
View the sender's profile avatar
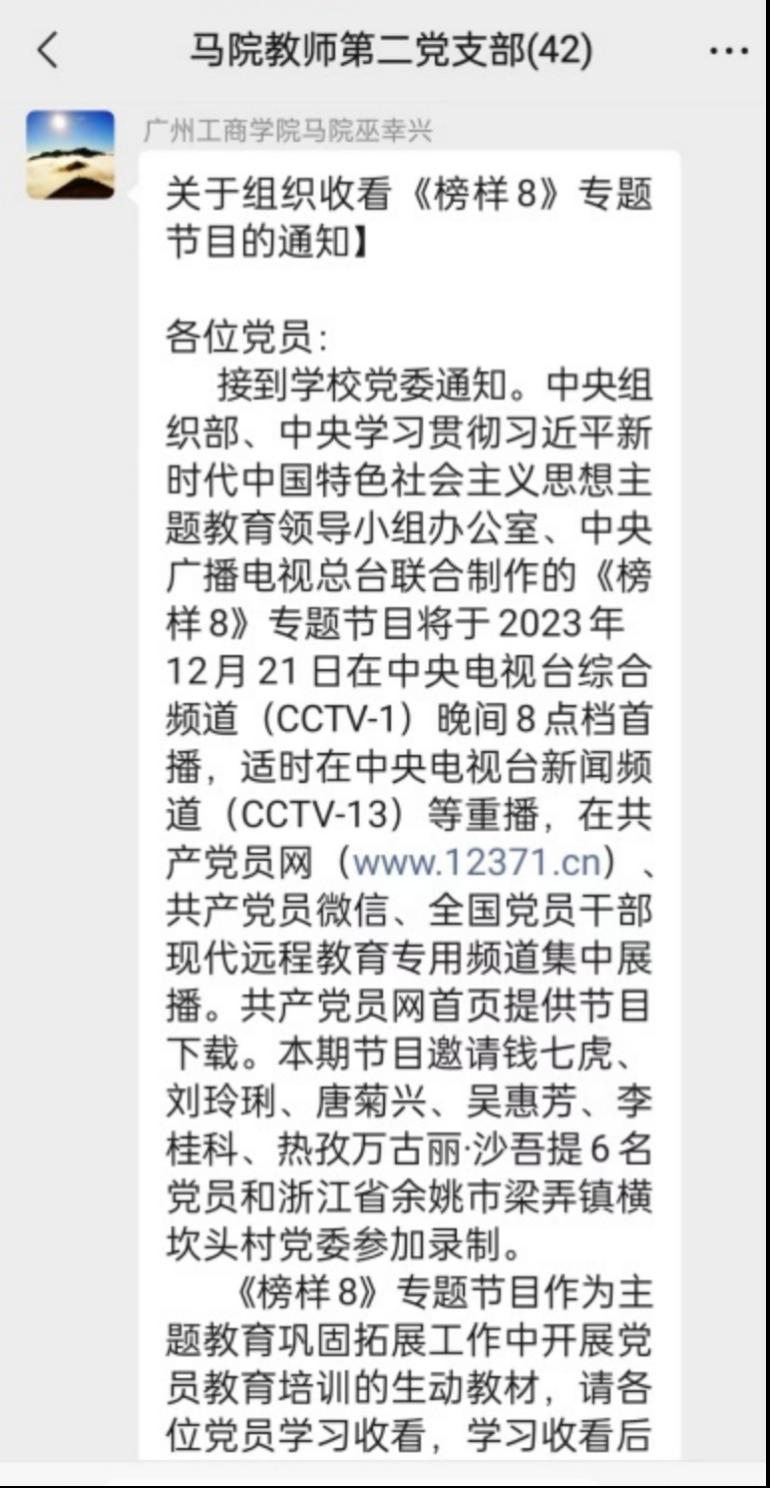coord(71,155)
